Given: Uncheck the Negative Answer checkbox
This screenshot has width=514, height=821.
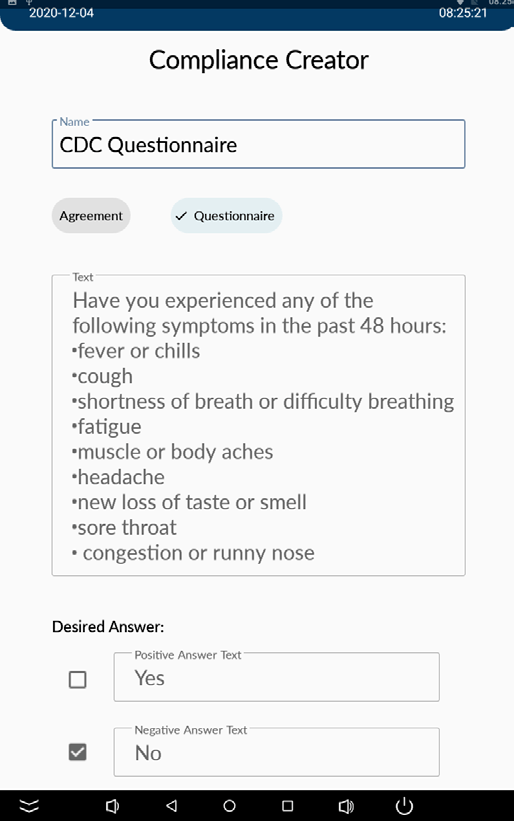Looking at the screenshot, I should click(x=77, y=752).
